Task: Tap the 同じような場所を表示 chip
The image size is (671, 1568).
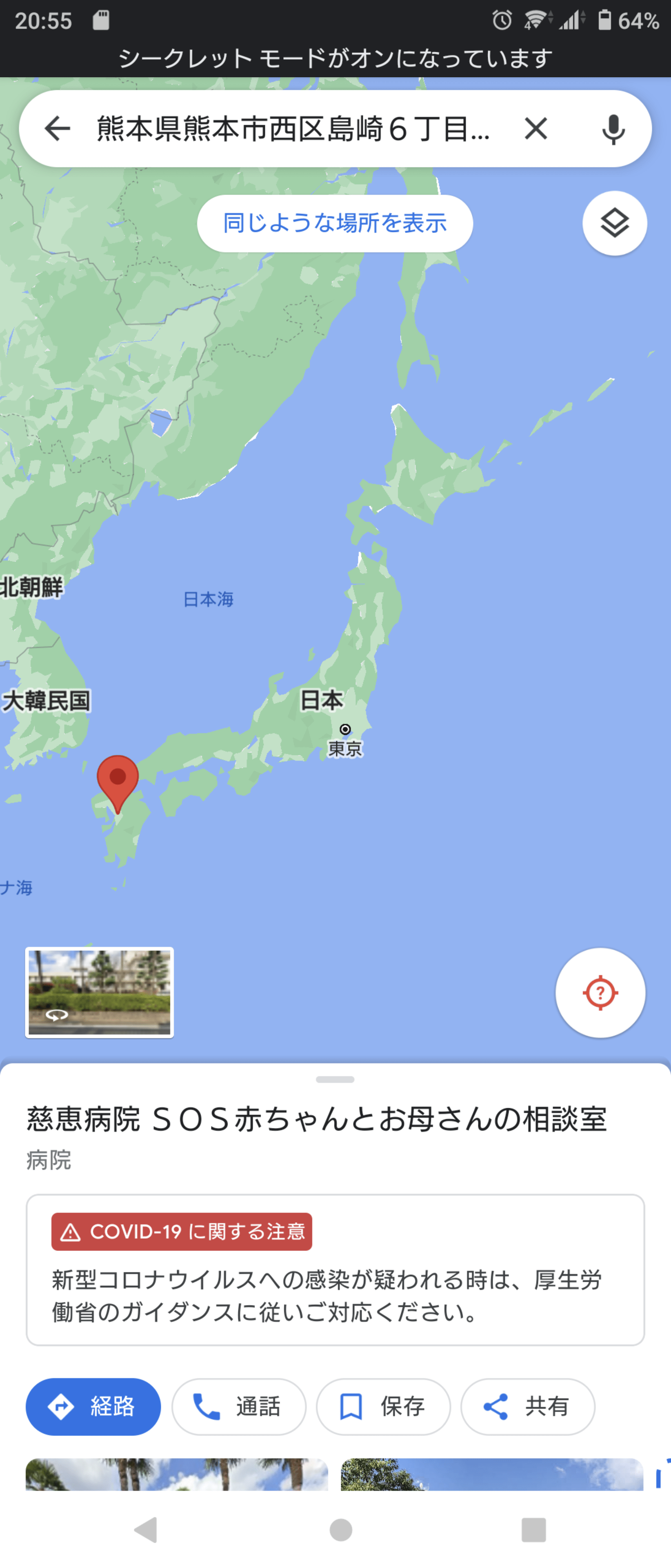Action: coord(335,223)
